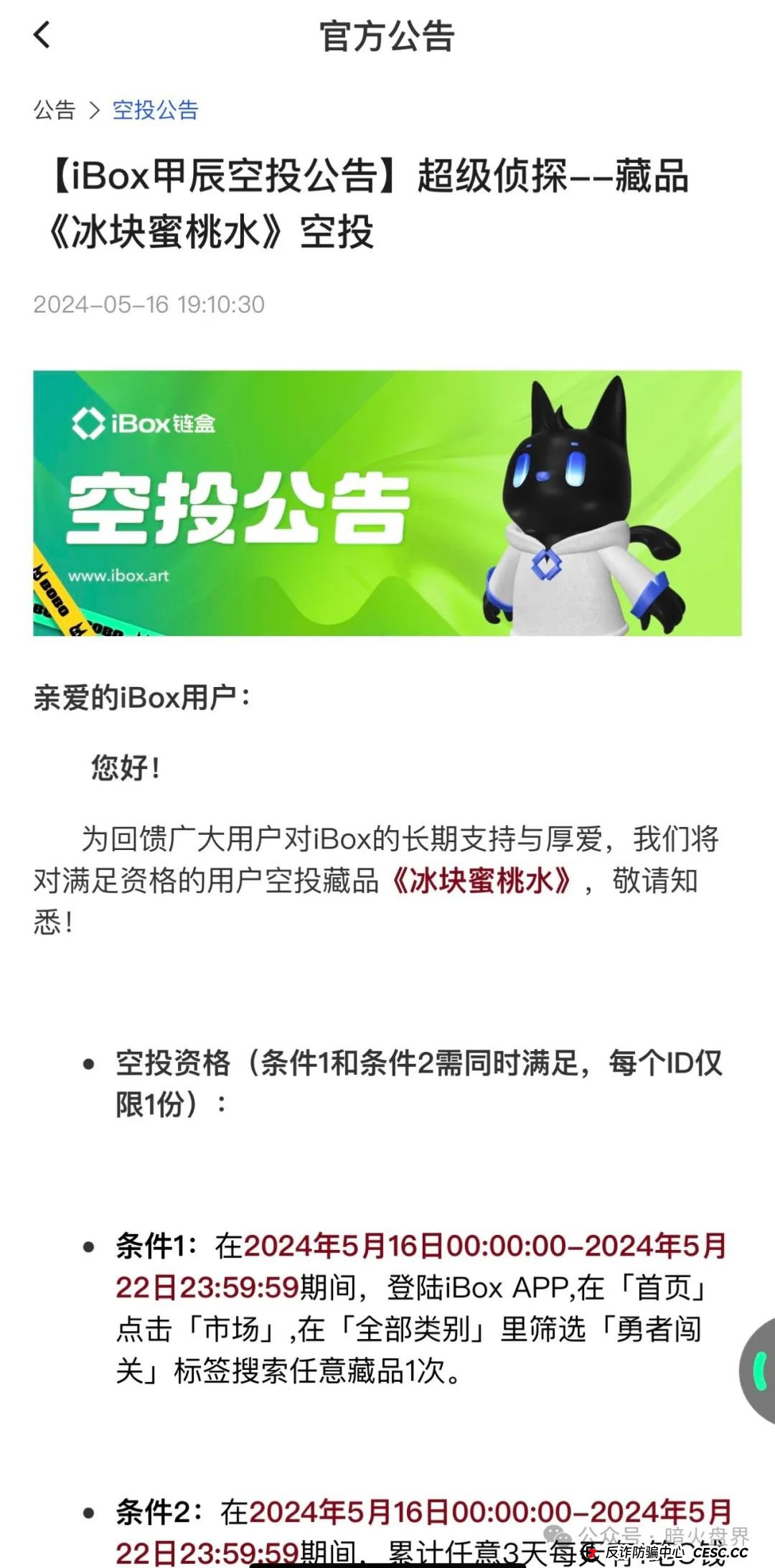Open the 空投公告 breadcrumb link

pyautogui.click(x=155, y=110)
